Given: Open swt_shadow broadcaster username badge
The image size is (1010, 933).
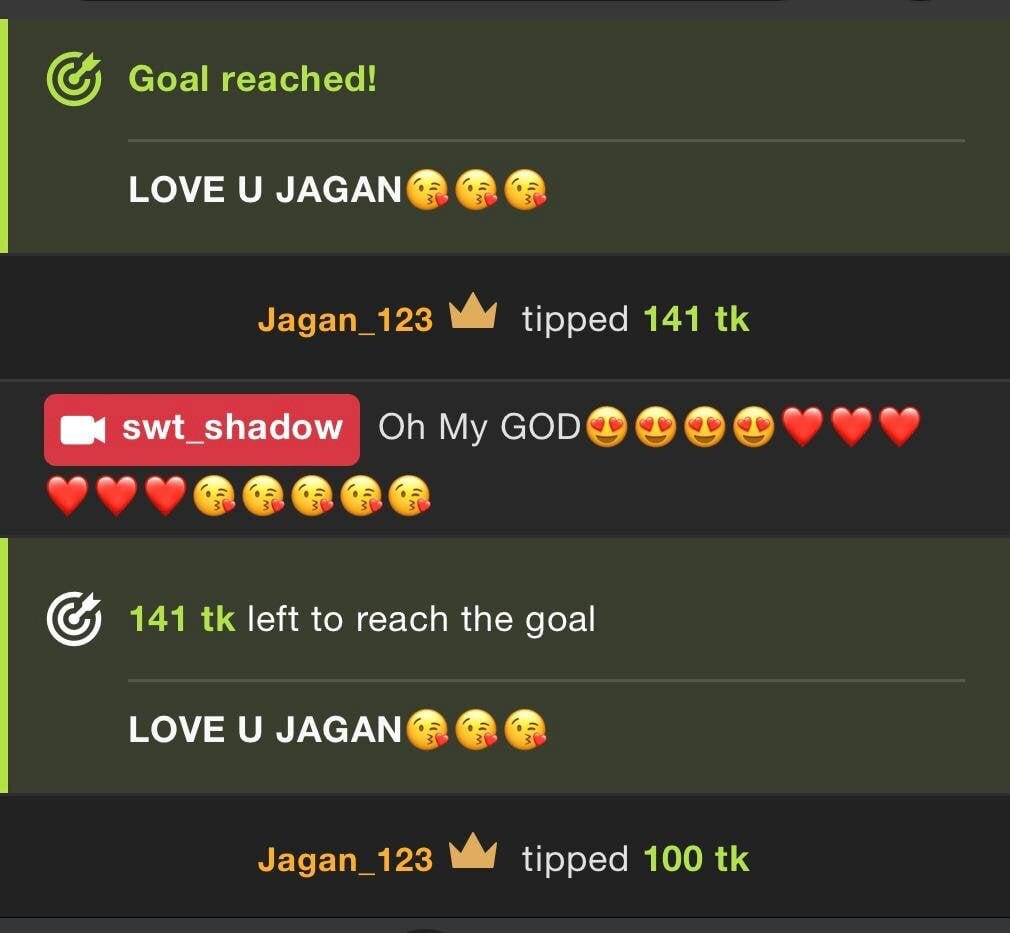Looking at the screenshot, I should click(x=202, y=429).
